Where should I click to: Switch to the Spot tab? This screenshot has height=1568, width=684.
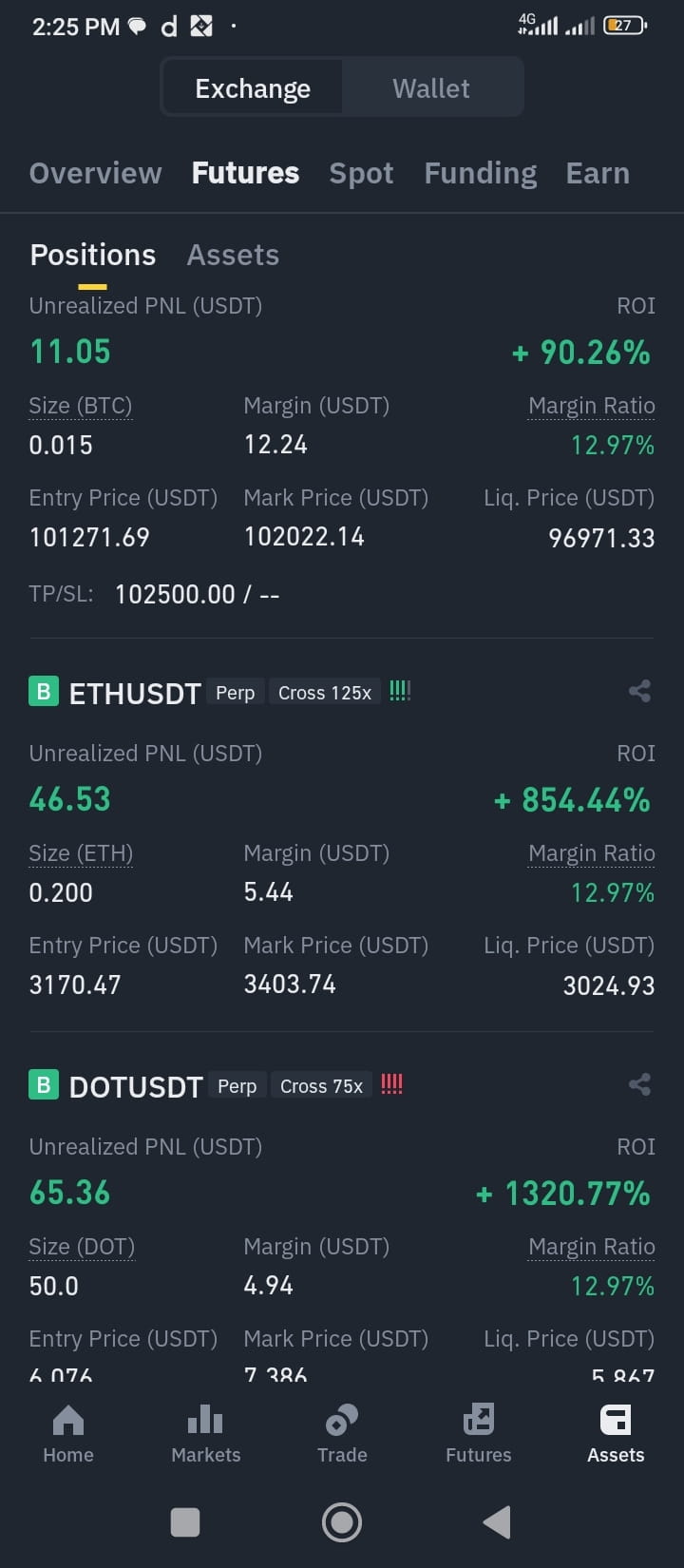[x=361, y=173]
